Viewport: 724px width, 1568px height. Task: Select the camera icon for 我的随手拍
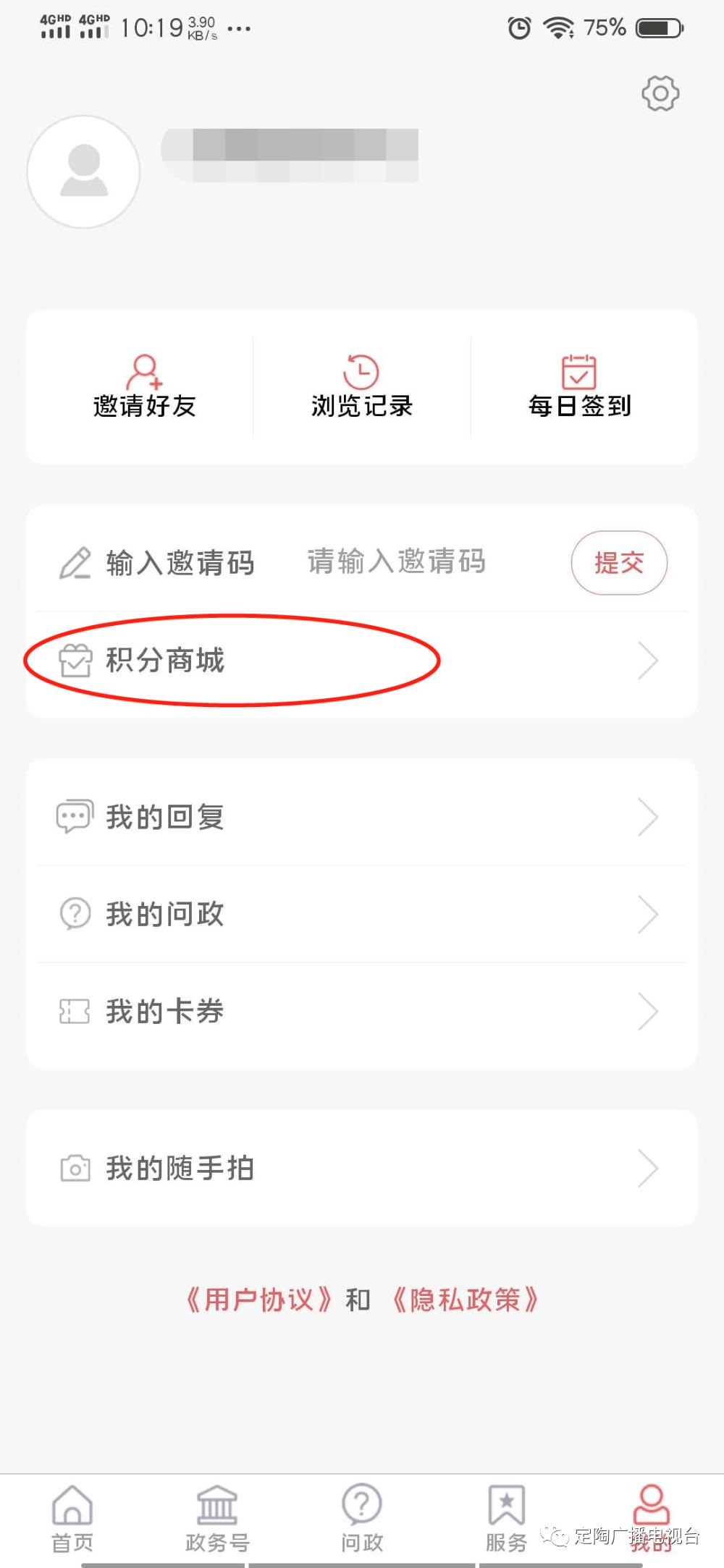point(75,1165)
